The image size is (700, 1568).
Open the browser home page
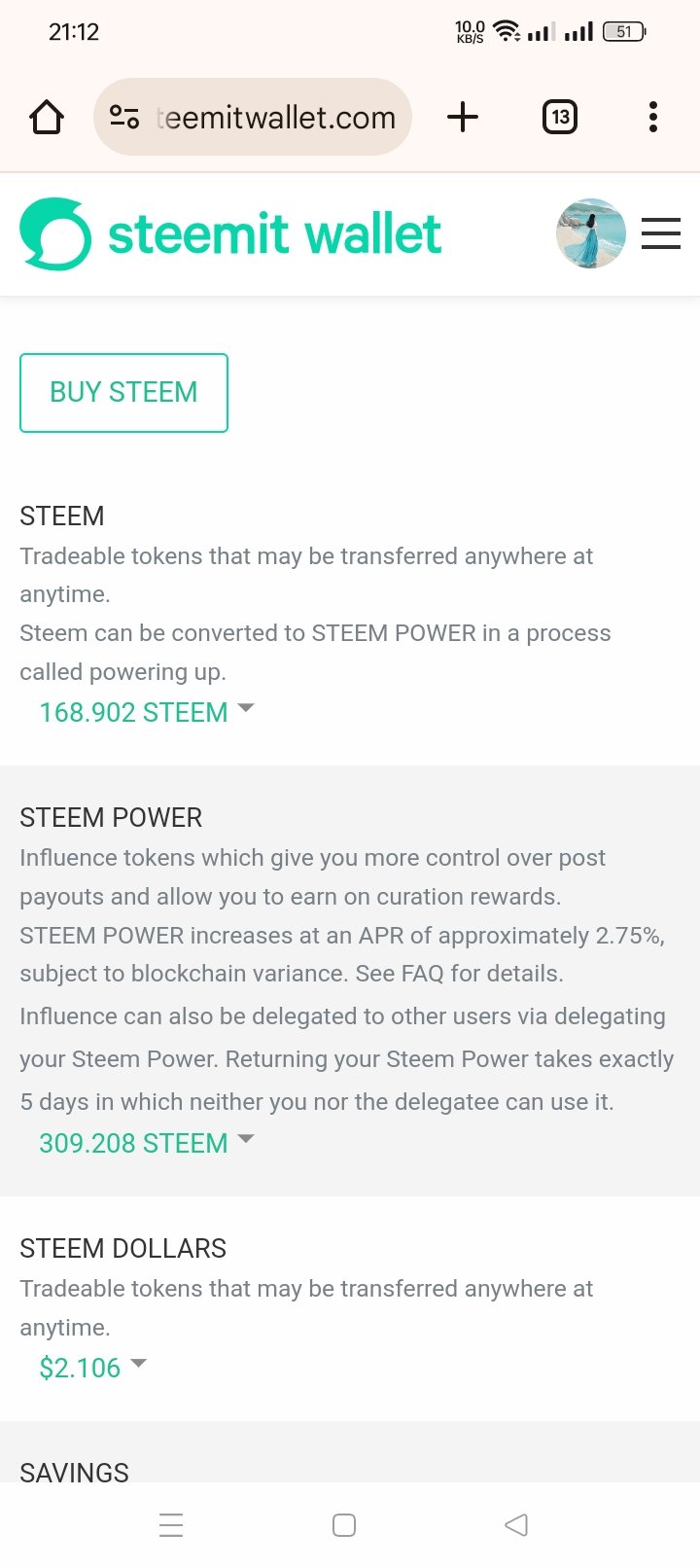[47, 118]
